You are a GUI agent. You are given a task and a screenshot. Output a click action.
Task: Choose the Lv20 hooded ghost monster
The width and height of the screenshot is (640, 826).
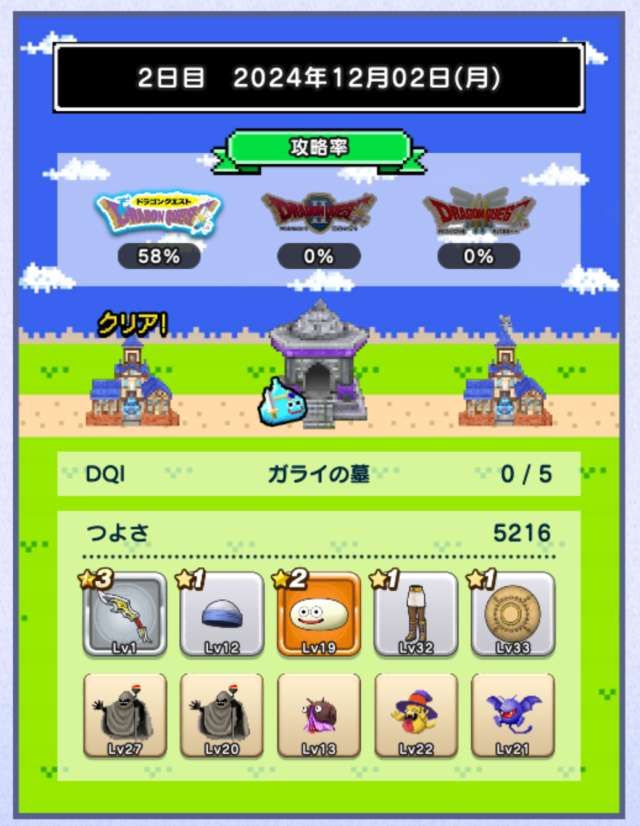(221, 714)
